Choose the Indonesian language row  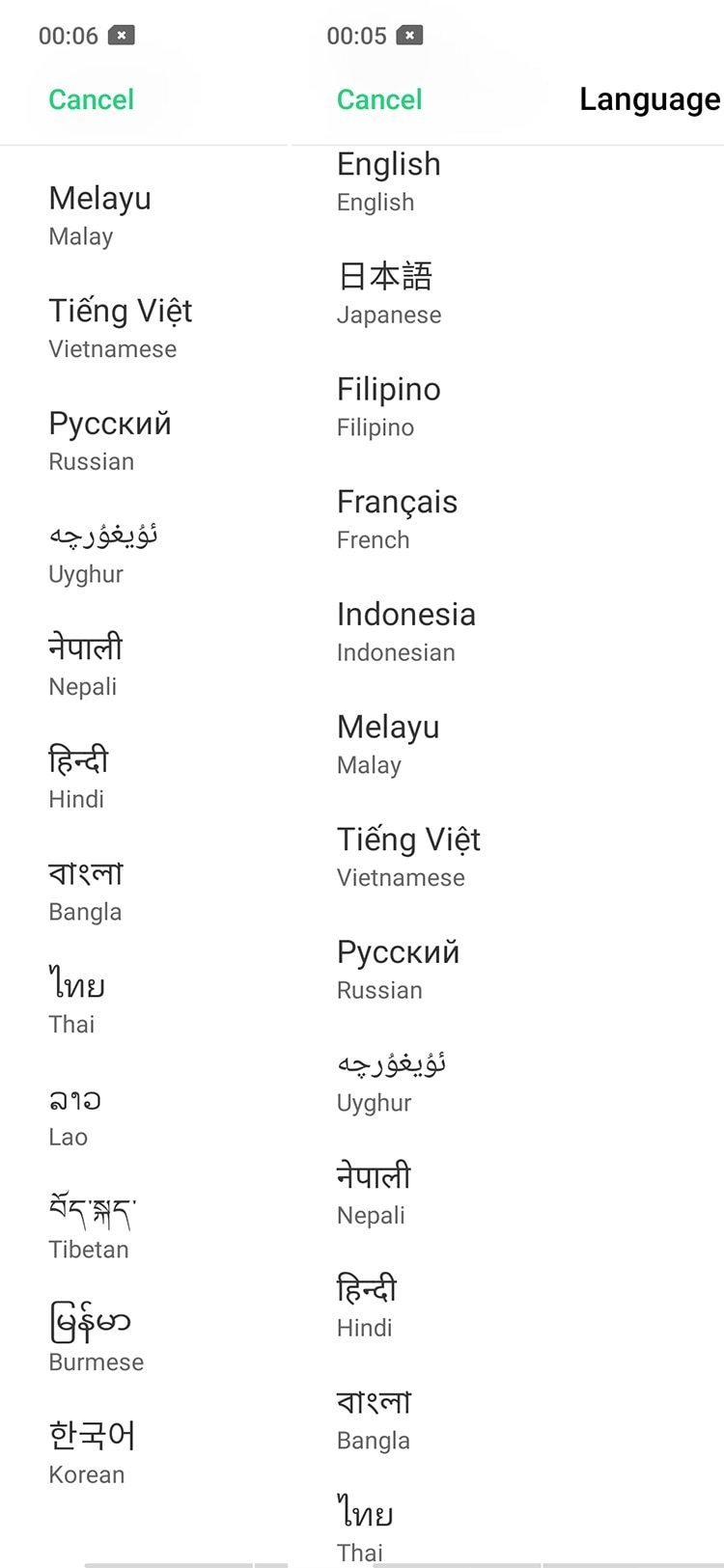coord(405,632)
